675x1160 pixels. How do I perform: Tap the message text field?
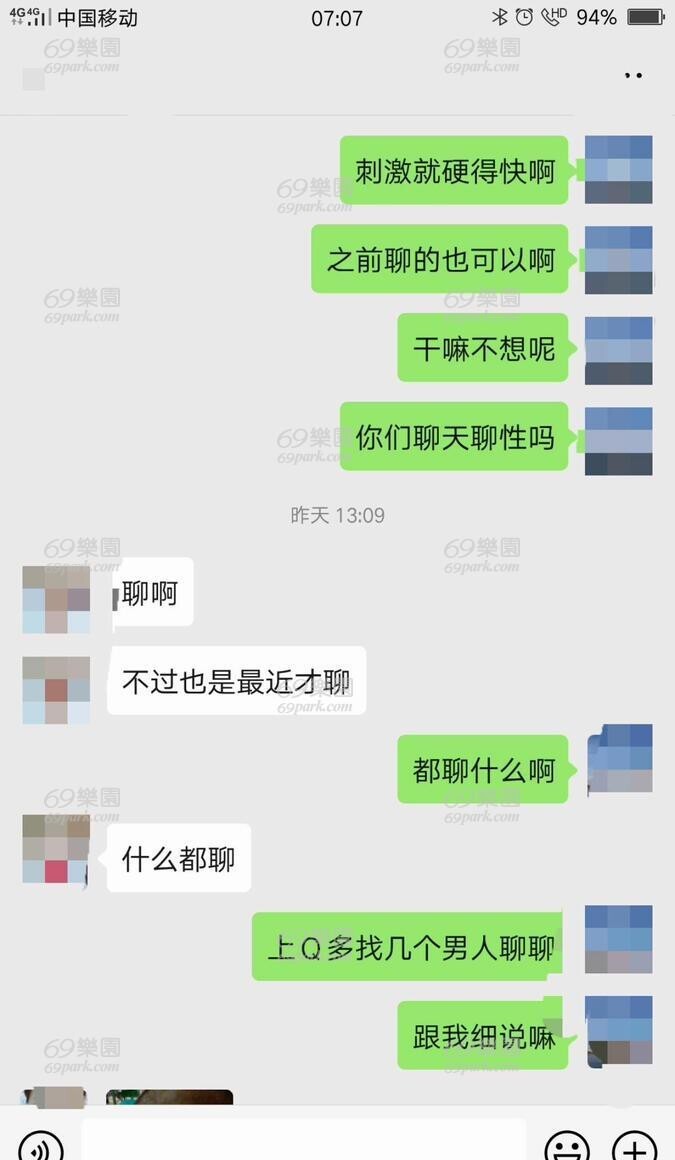coord(303,1140)
